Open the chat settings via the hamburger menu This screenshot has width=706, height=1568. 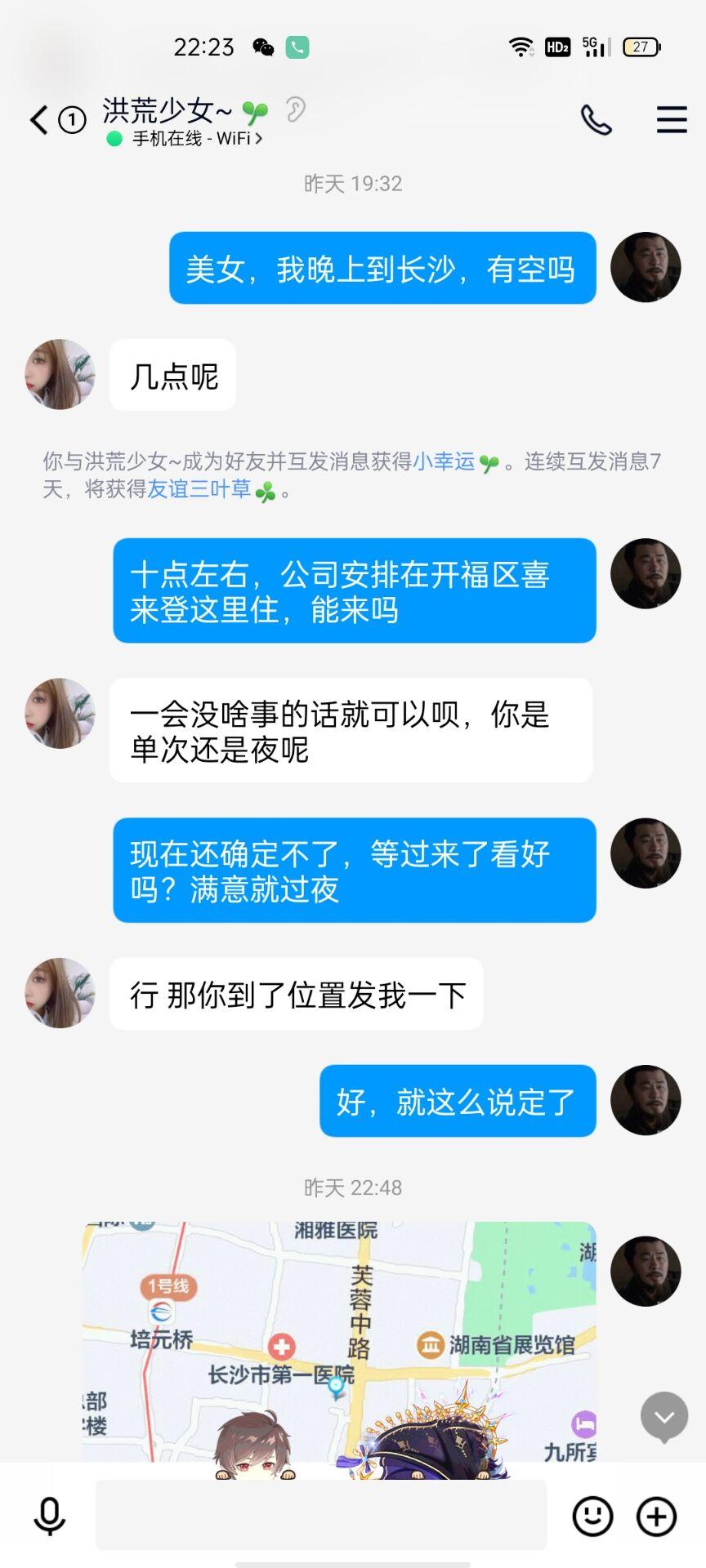(671, 119)
